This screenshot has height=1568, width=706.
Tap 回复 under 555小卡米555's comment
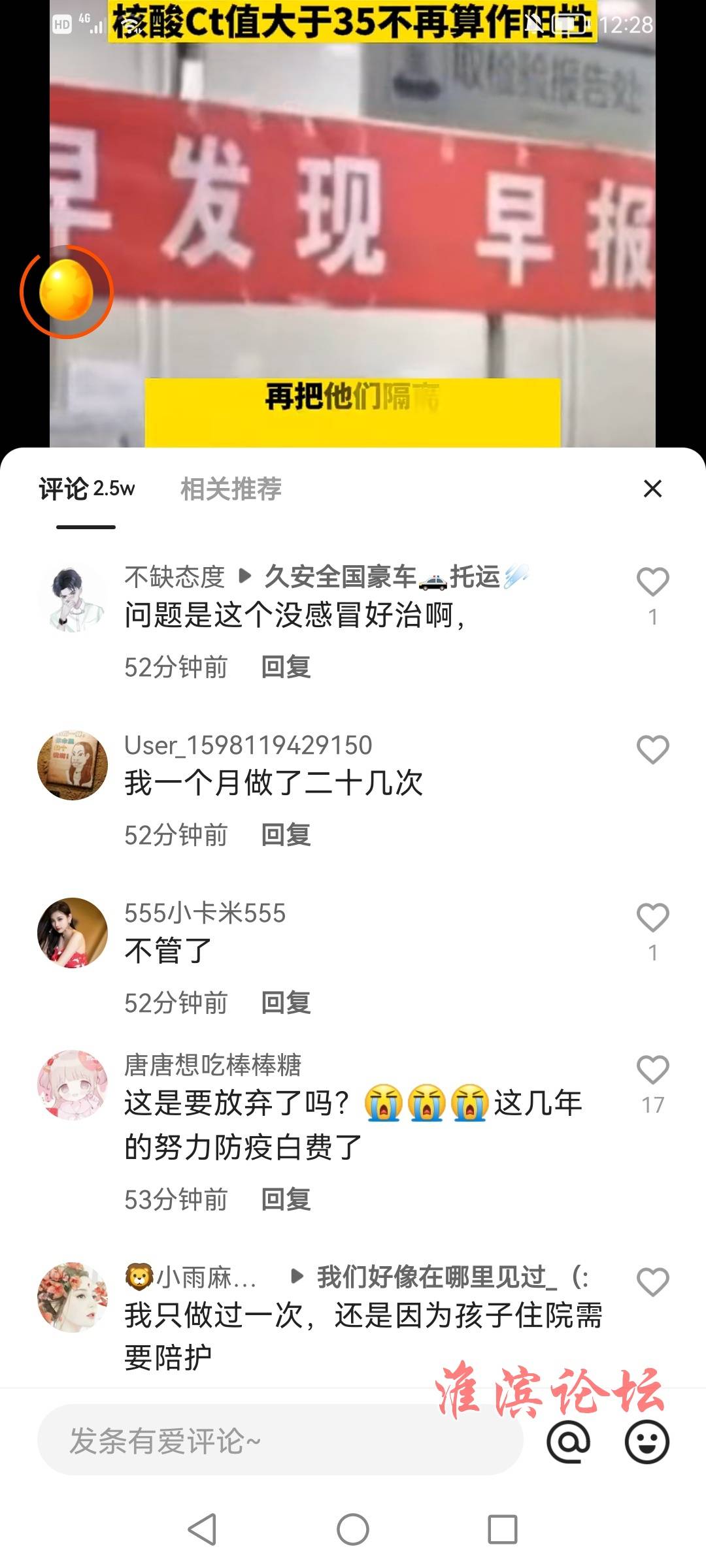[286, 1003]
